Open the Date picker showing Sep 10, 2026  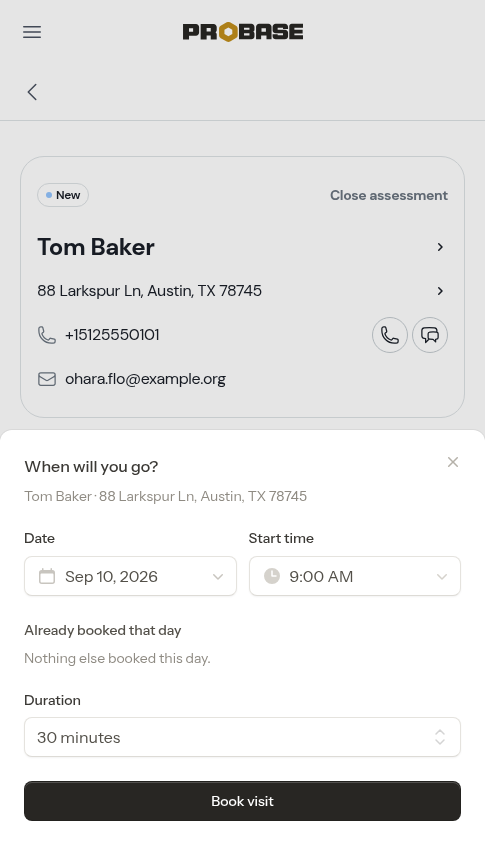tap(130, 576)
